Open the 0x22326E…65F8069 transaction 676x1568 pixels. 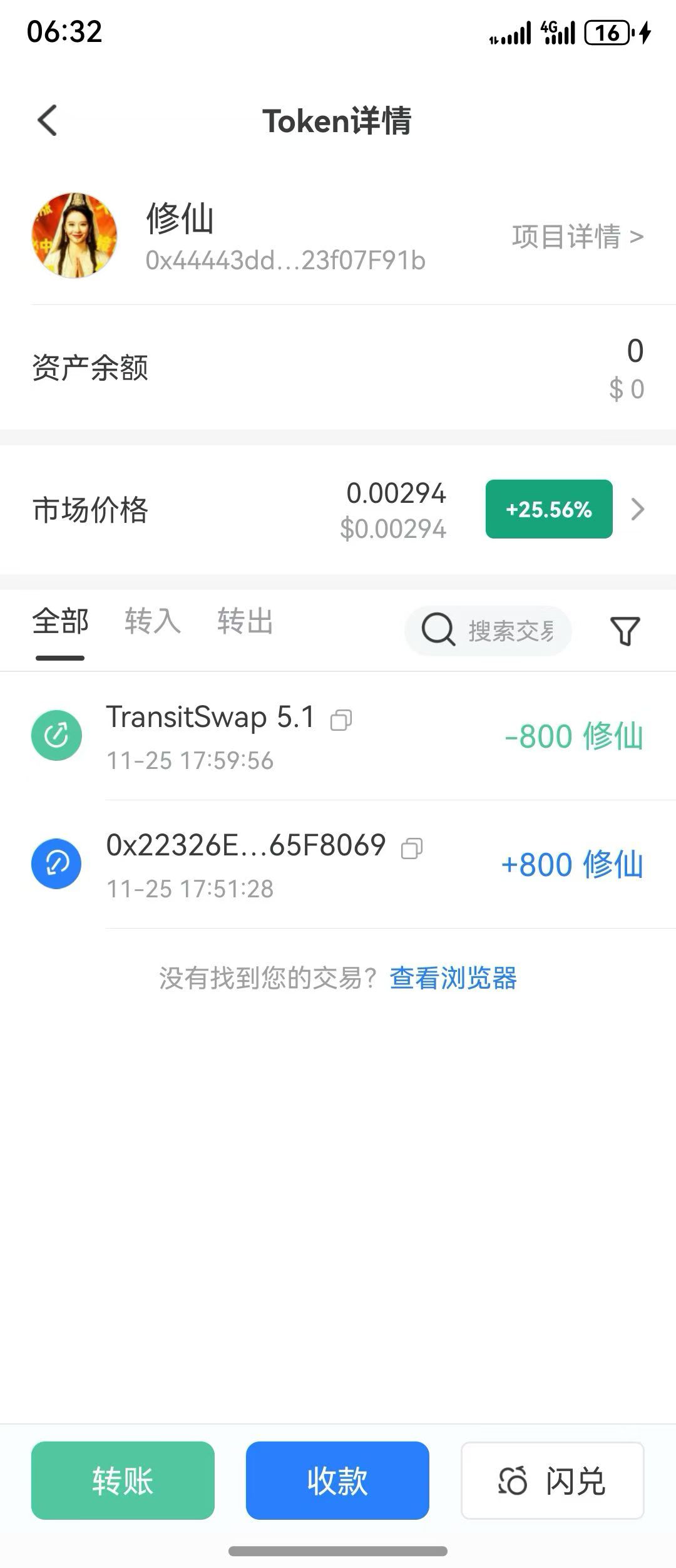click(376, 865)
